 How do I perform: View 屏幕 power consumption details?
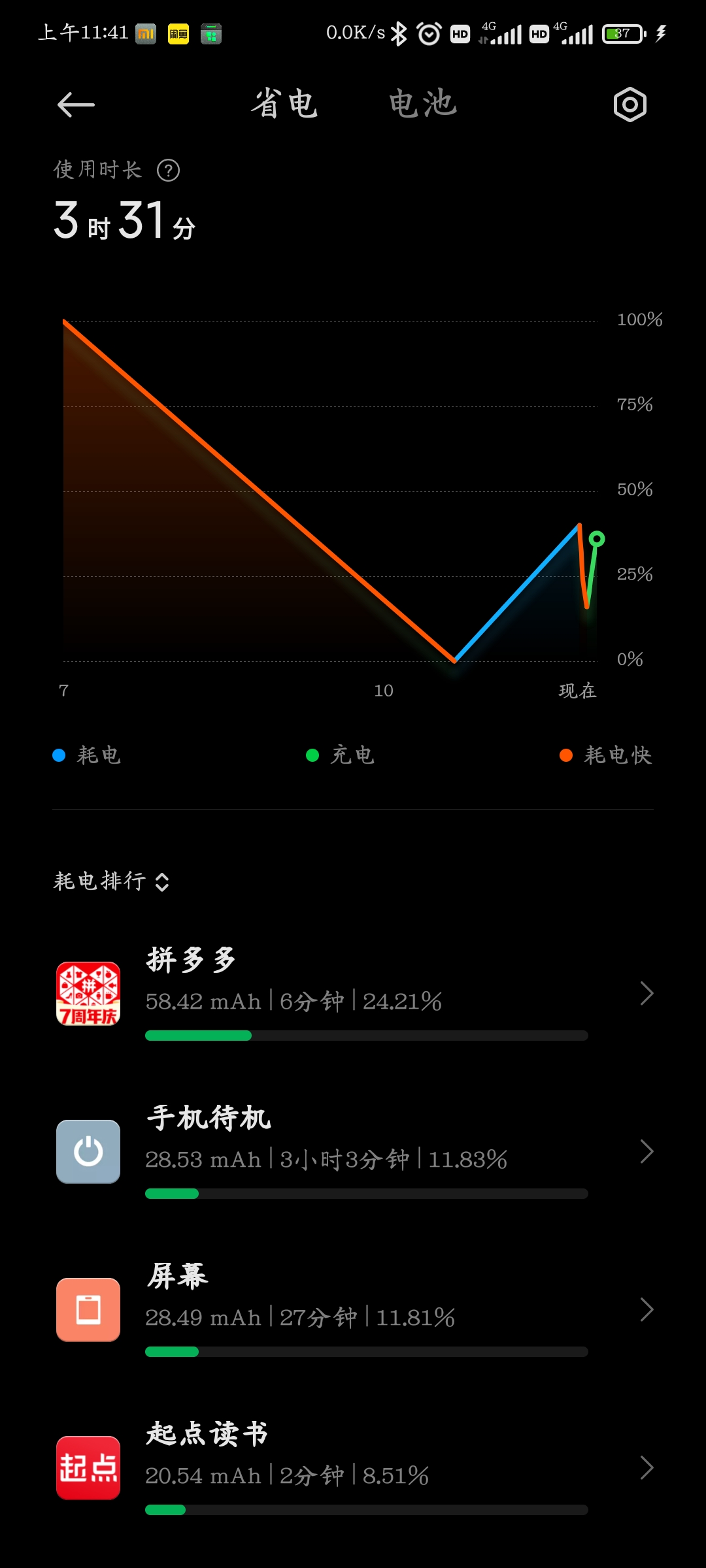(x=353, y=1309)
